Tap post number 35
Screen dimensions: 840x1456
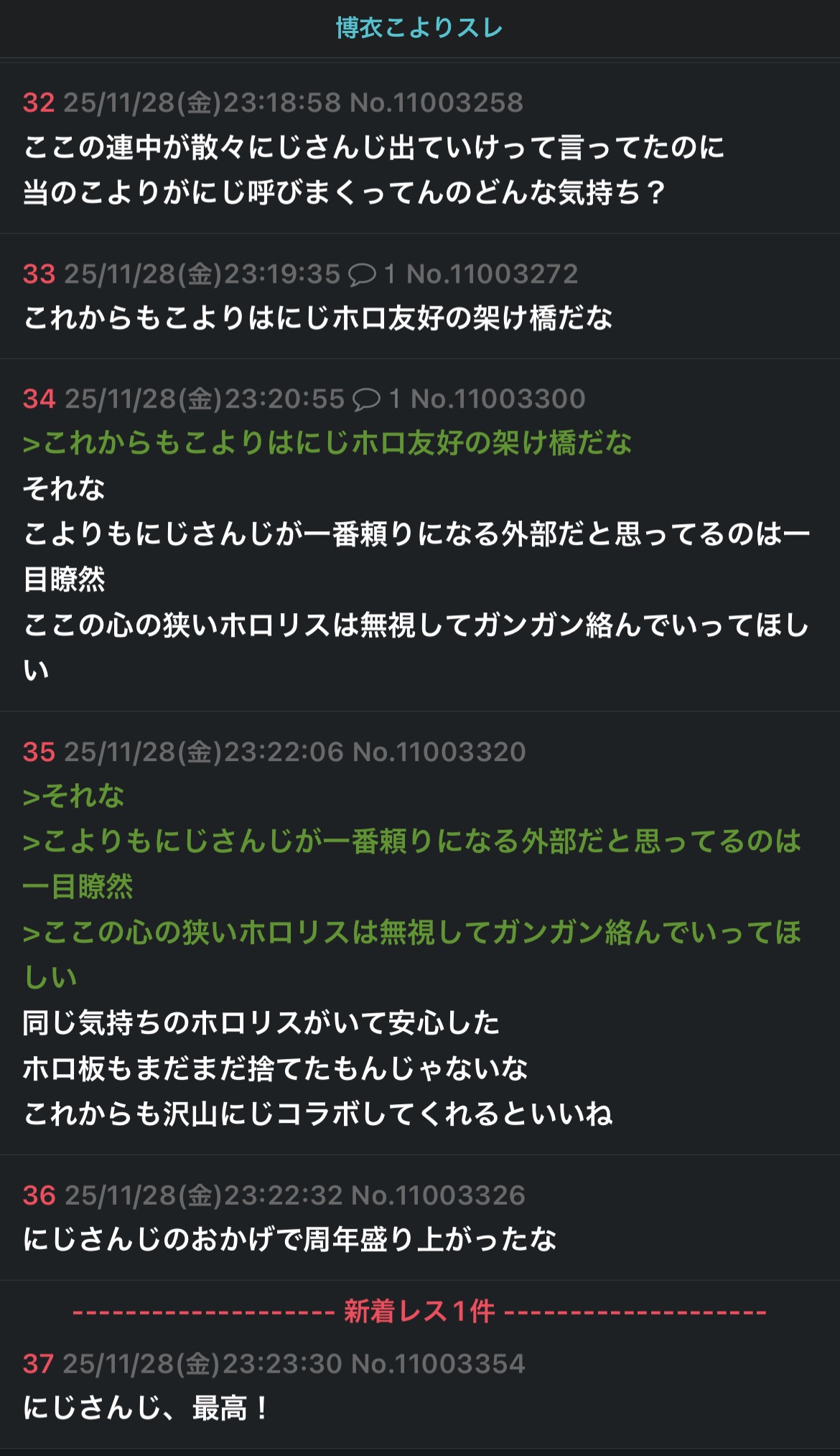tap(38, 752)
